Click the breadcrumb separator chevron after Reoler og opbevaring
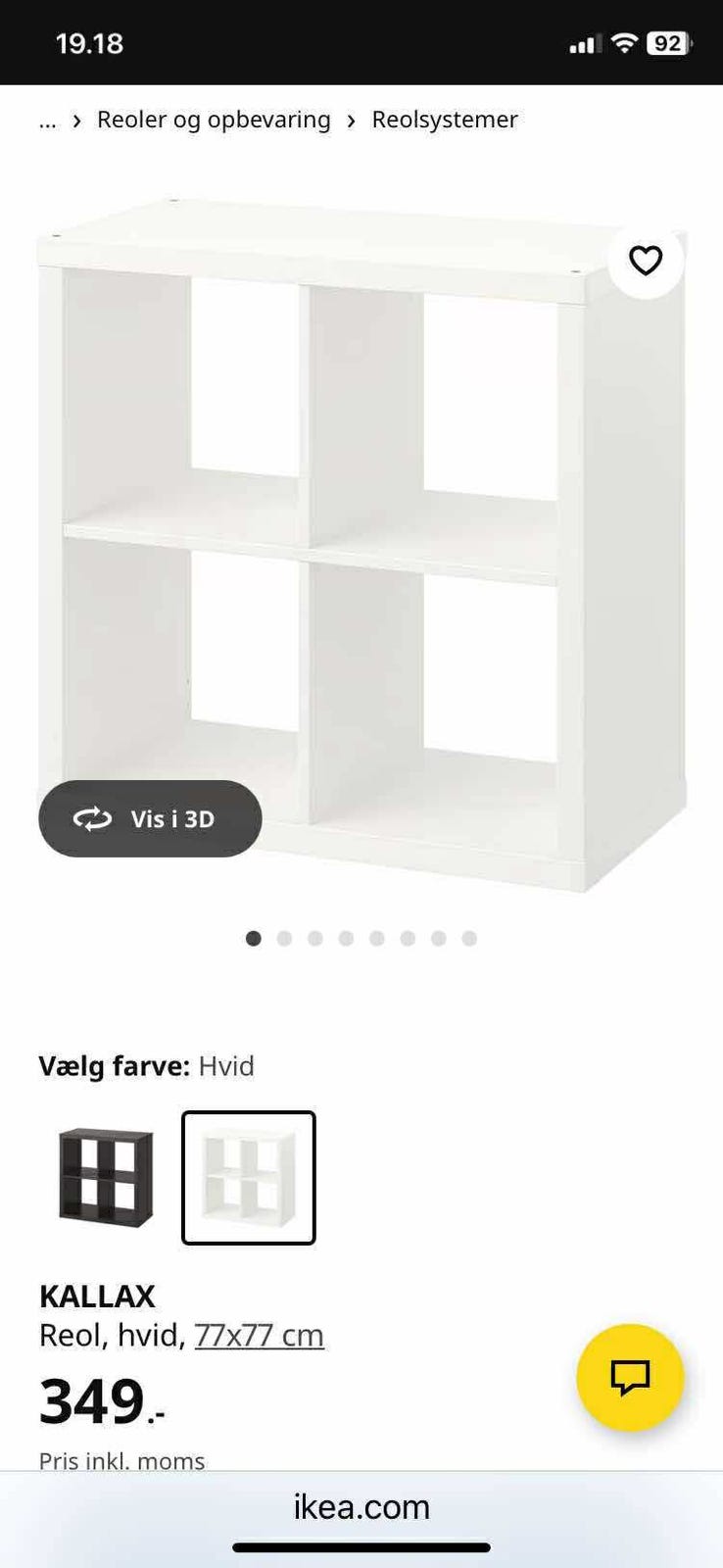The image size is (723, 1568). (x=352, y=120)
